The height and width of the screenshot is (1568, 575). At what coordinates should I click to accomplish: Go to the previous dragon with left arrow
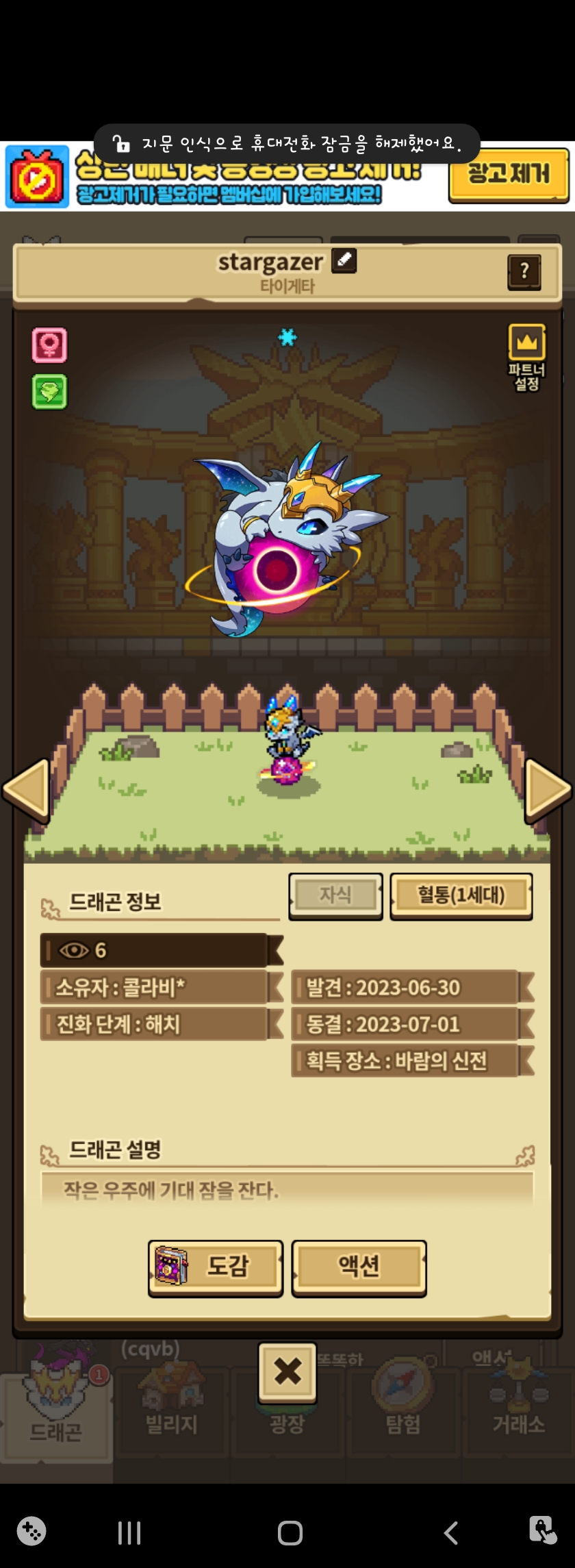point(26,789)
